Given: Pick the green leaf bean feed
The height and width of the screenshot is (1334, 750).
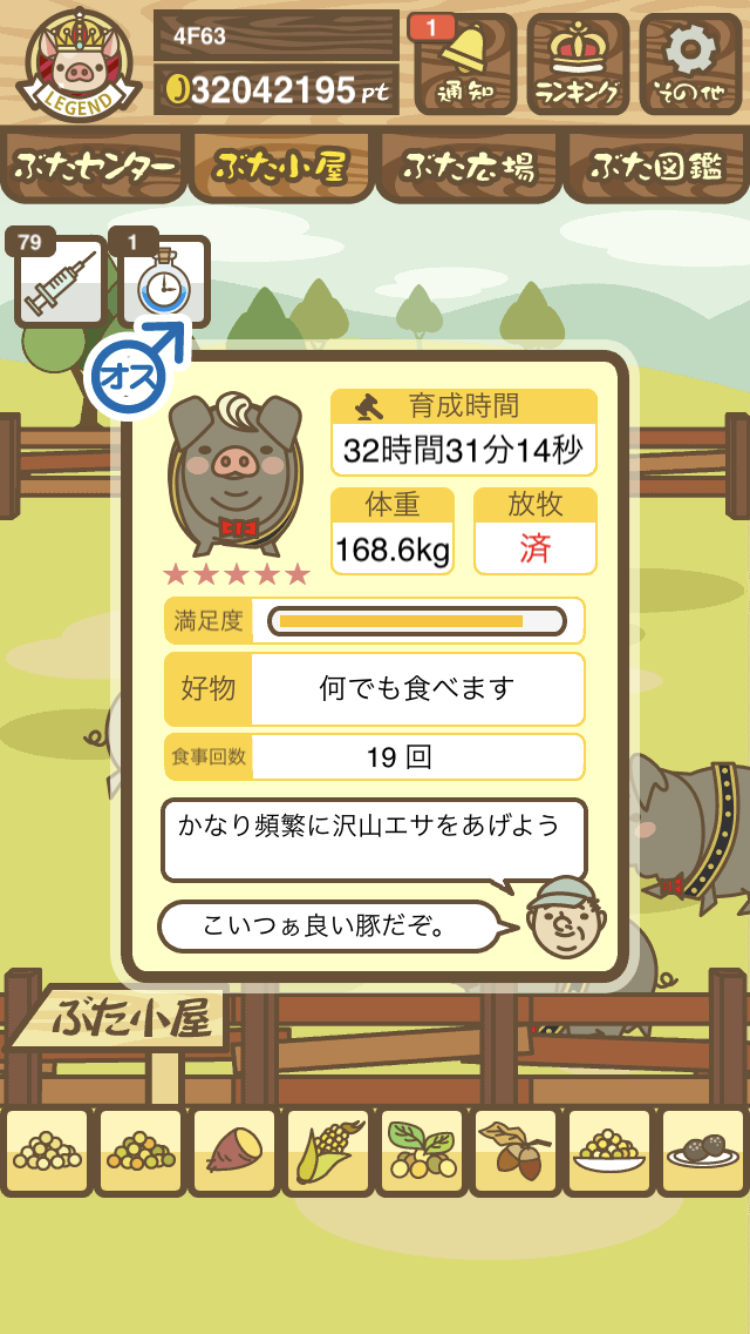Looking at the screenshot, I should tap(421, 1151).
